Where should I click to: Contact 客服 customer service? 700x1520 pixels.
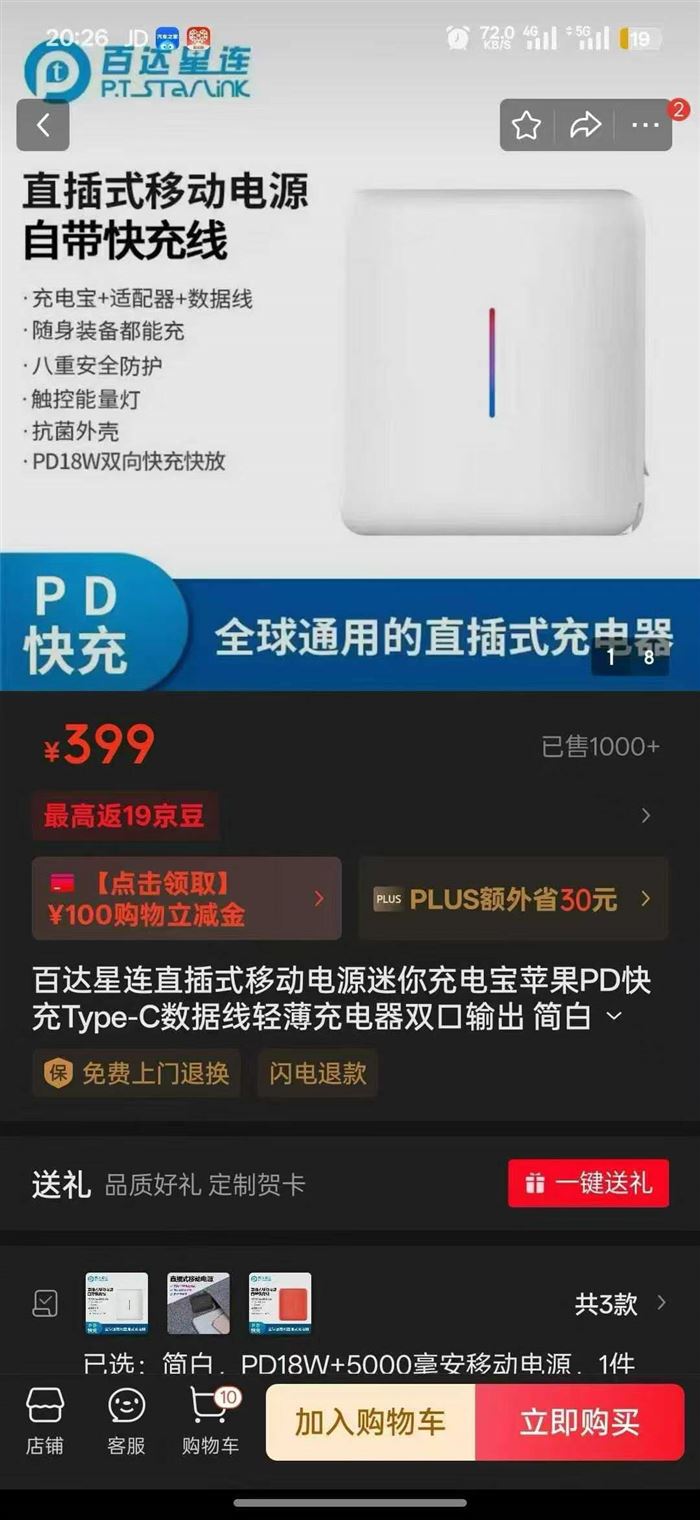(127, 1421)
